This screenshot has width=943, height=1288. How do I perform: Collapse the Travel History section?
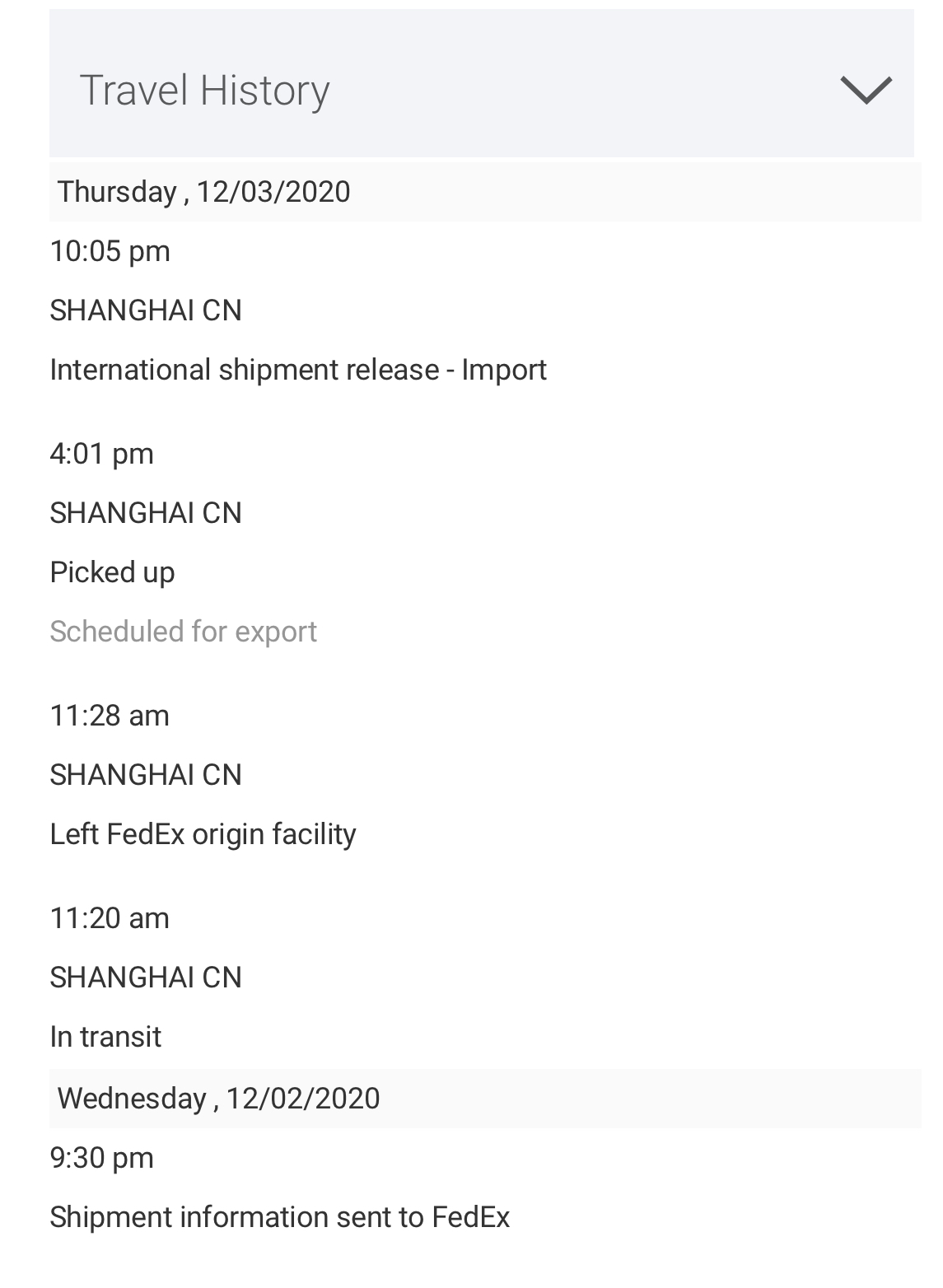[865, 89]
